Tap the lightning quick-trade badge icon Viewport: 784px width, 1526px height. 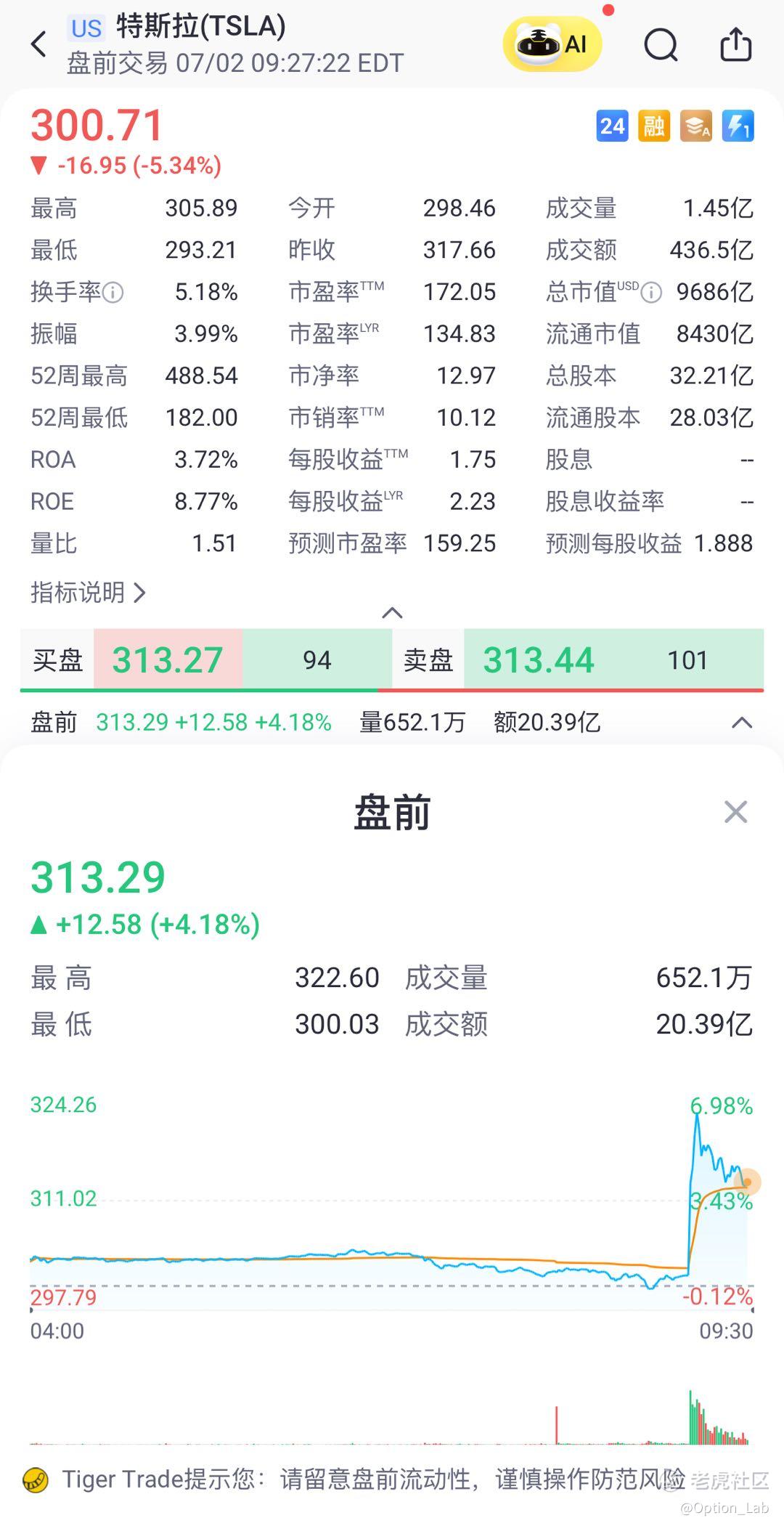pyautogui.click(x=738, y=126)
